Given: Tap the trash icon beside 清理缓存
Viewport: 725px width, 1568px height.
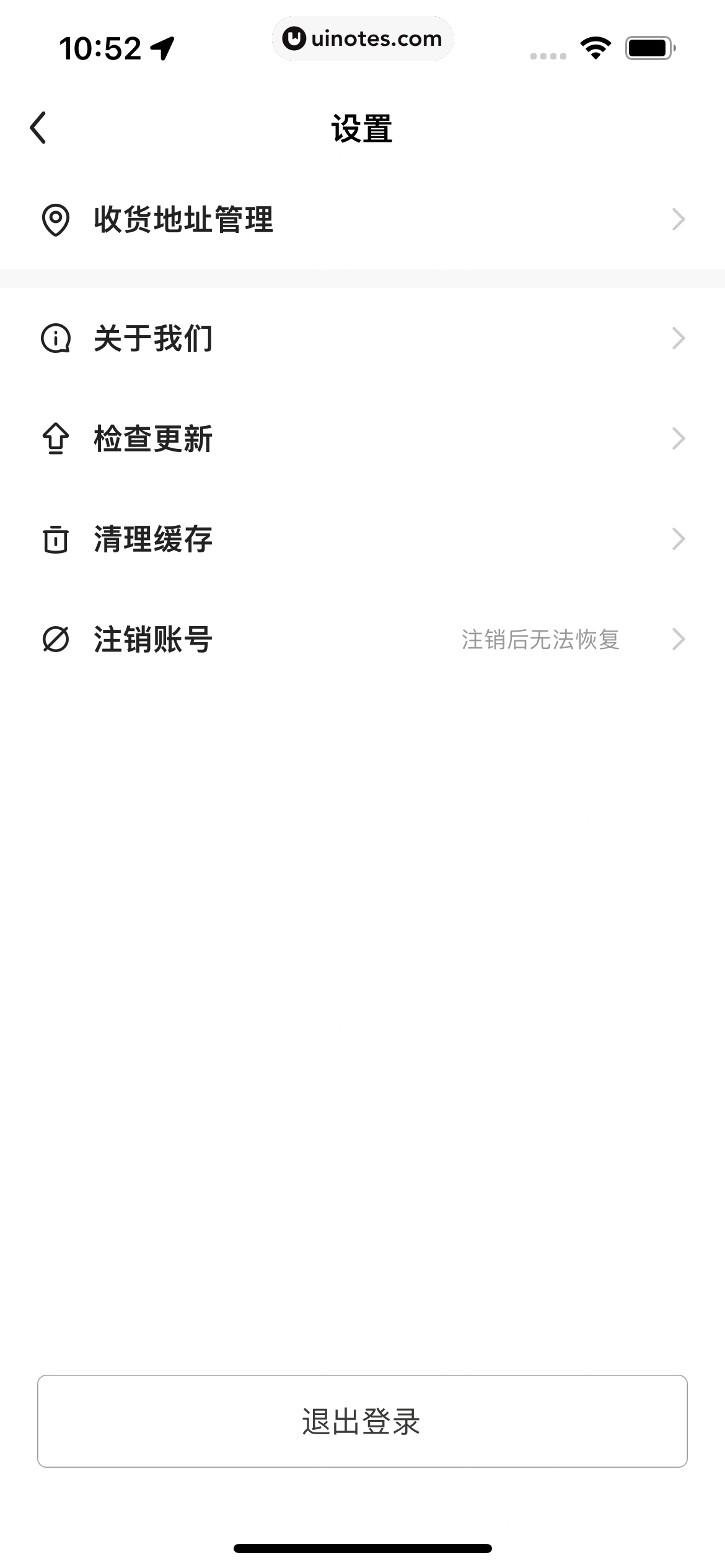Looking at the screenshot, I should point(56,539).
